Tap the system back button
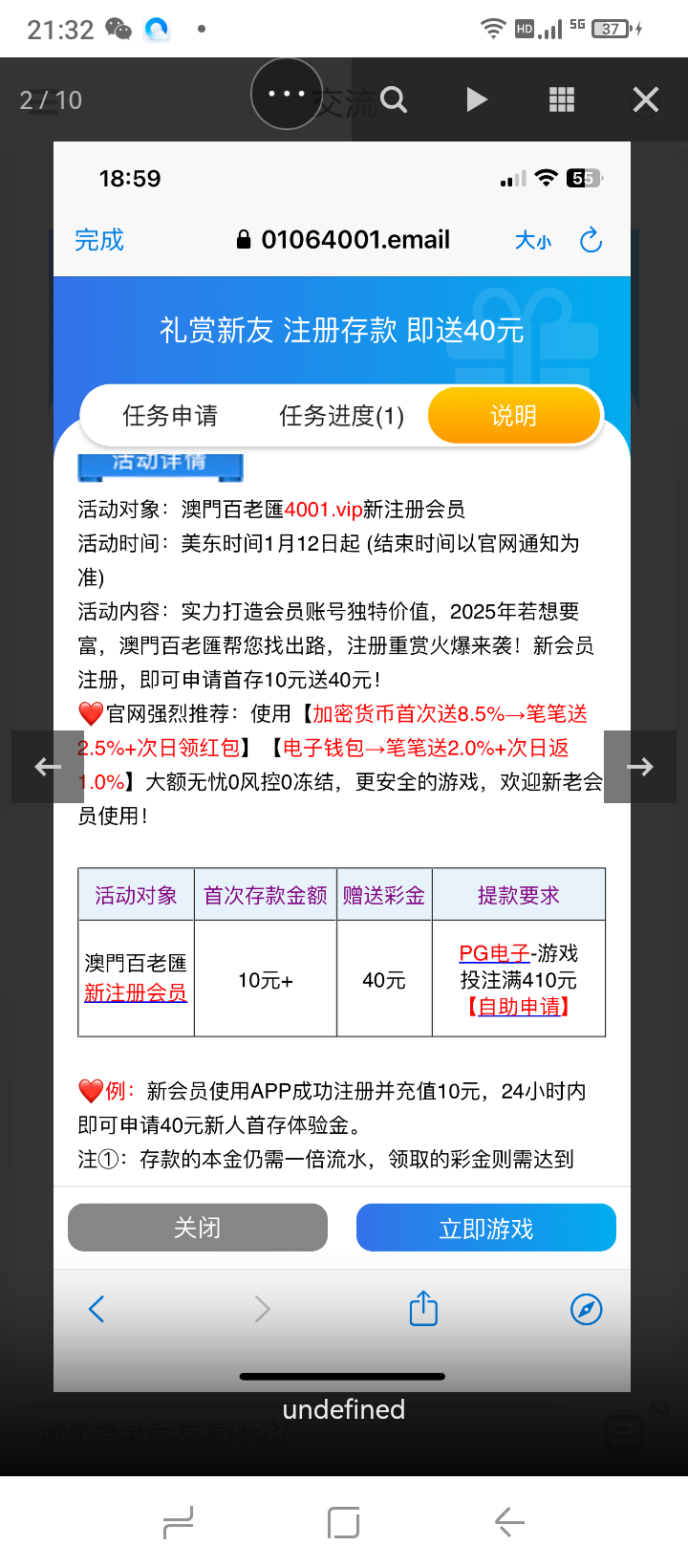The image size is (688, 1568). tap(509, 1522)
